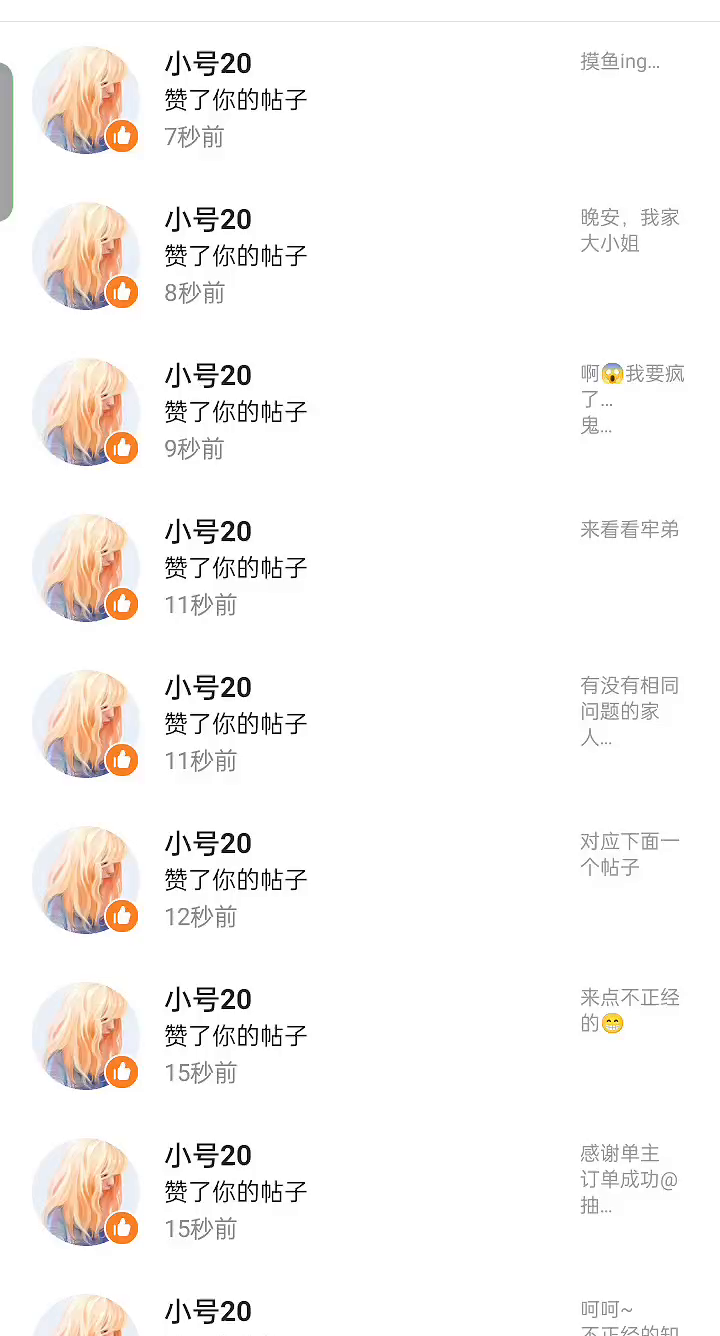Open the like notification for post 摸鱼ing
Image resolution: width=720 pixels, height=1336 pixels.
(360, 100)
